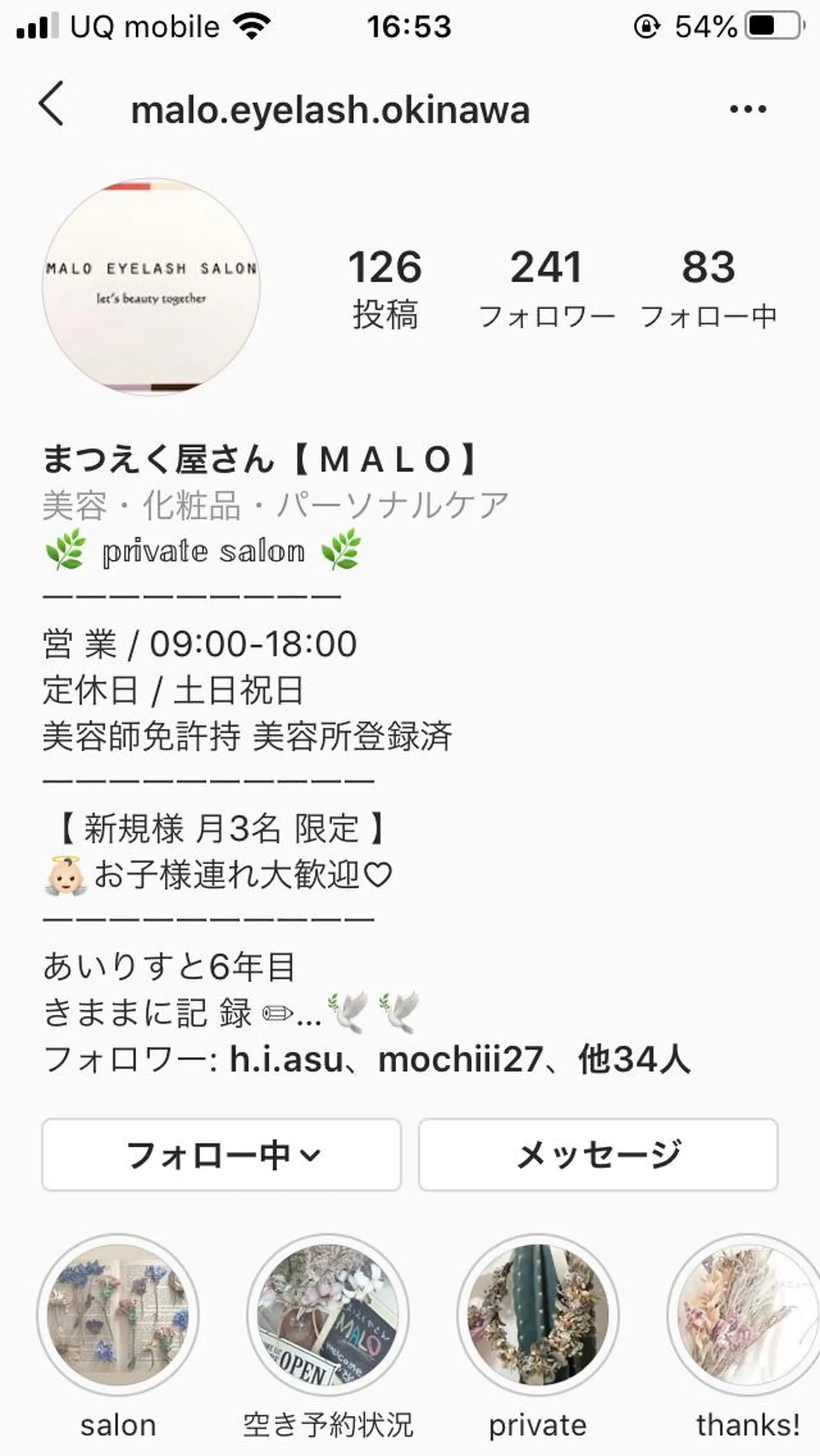Tap the battery indicator

(775, 26)
